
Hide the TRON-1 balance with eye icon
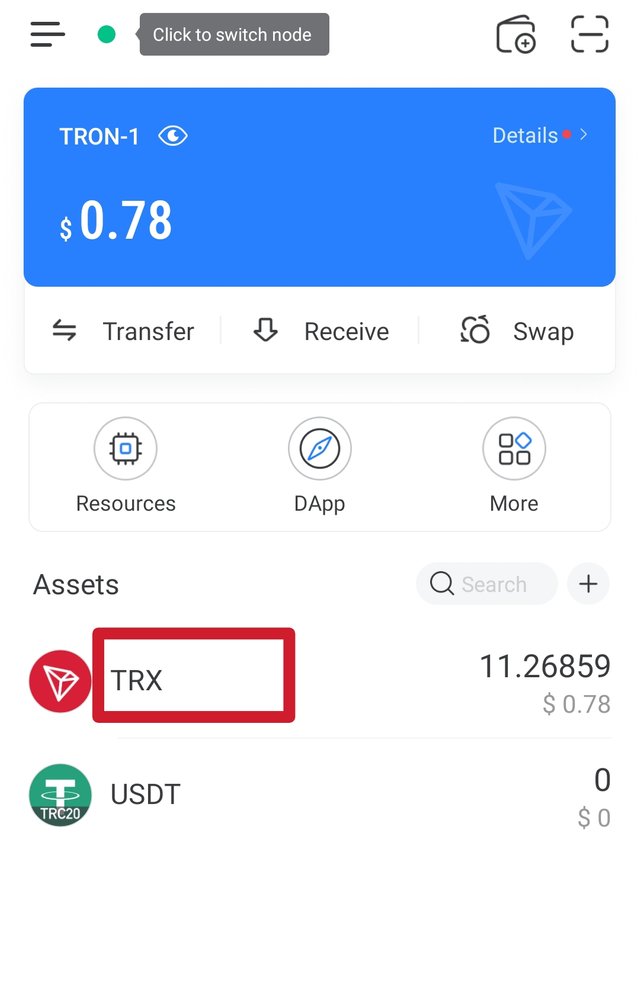tap(173, 136)
